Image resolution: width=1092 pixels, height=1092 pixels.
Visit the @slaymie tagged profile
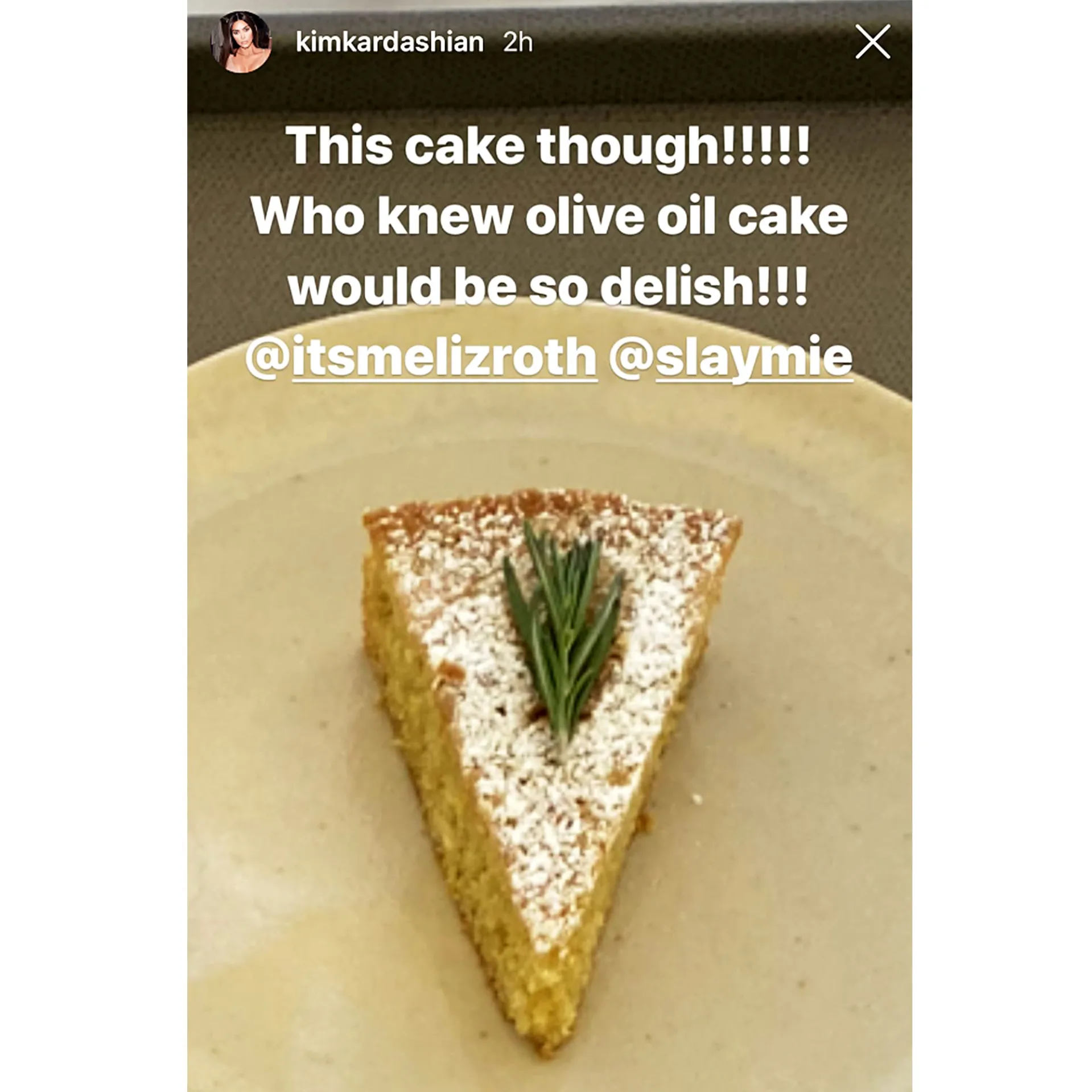[x=731, y=357]
